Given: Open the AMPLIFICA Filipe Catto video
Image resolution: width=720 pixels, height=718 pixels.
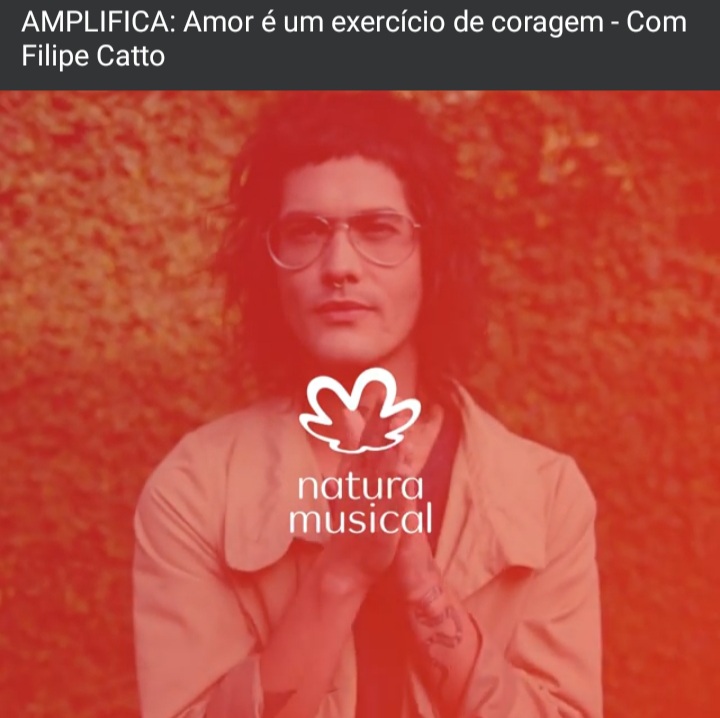Looking at the screenshot, I should [x=360, y=400].
